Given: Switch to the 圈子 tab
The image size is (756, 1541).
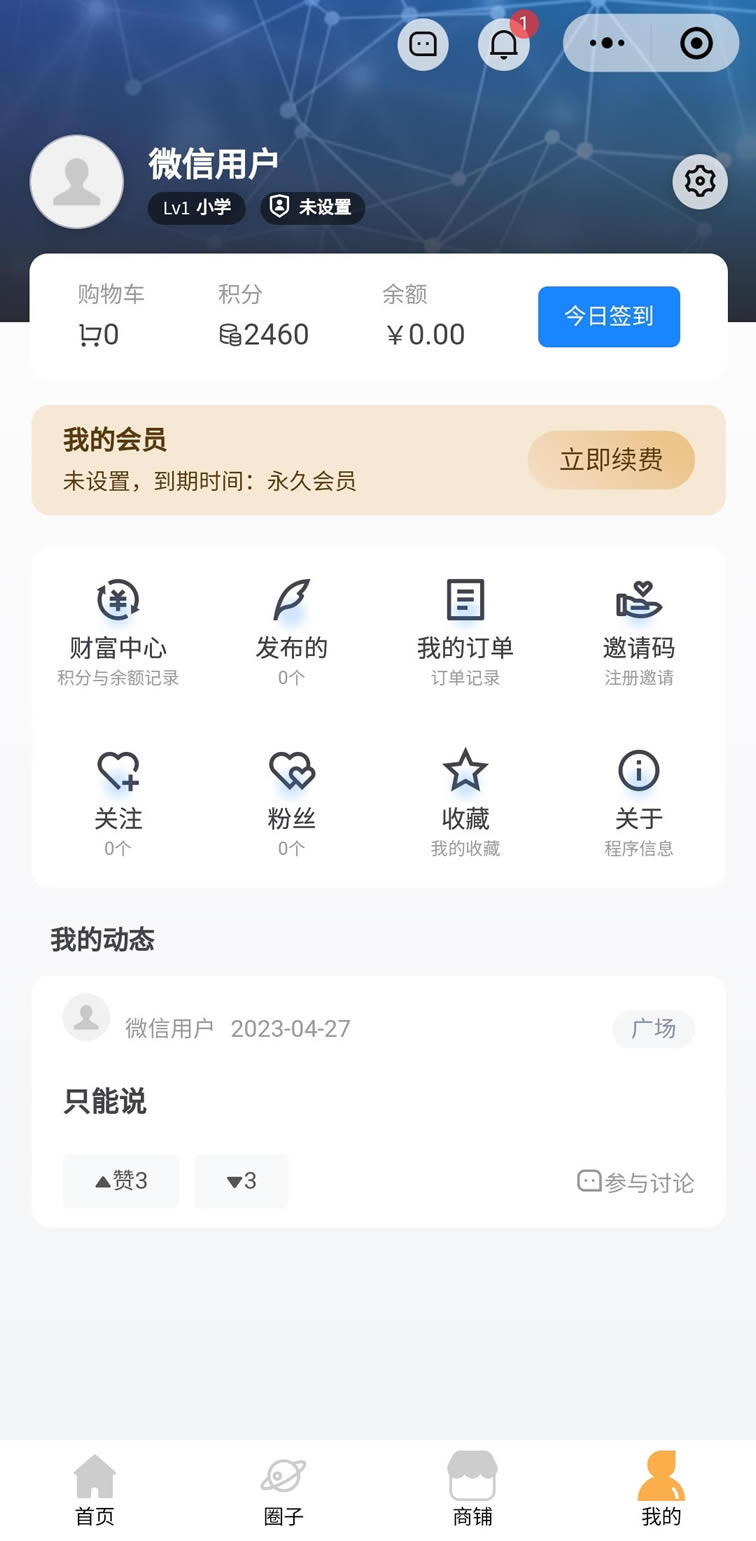Looking at the screenshot, I should click(x=284, y=1490).
